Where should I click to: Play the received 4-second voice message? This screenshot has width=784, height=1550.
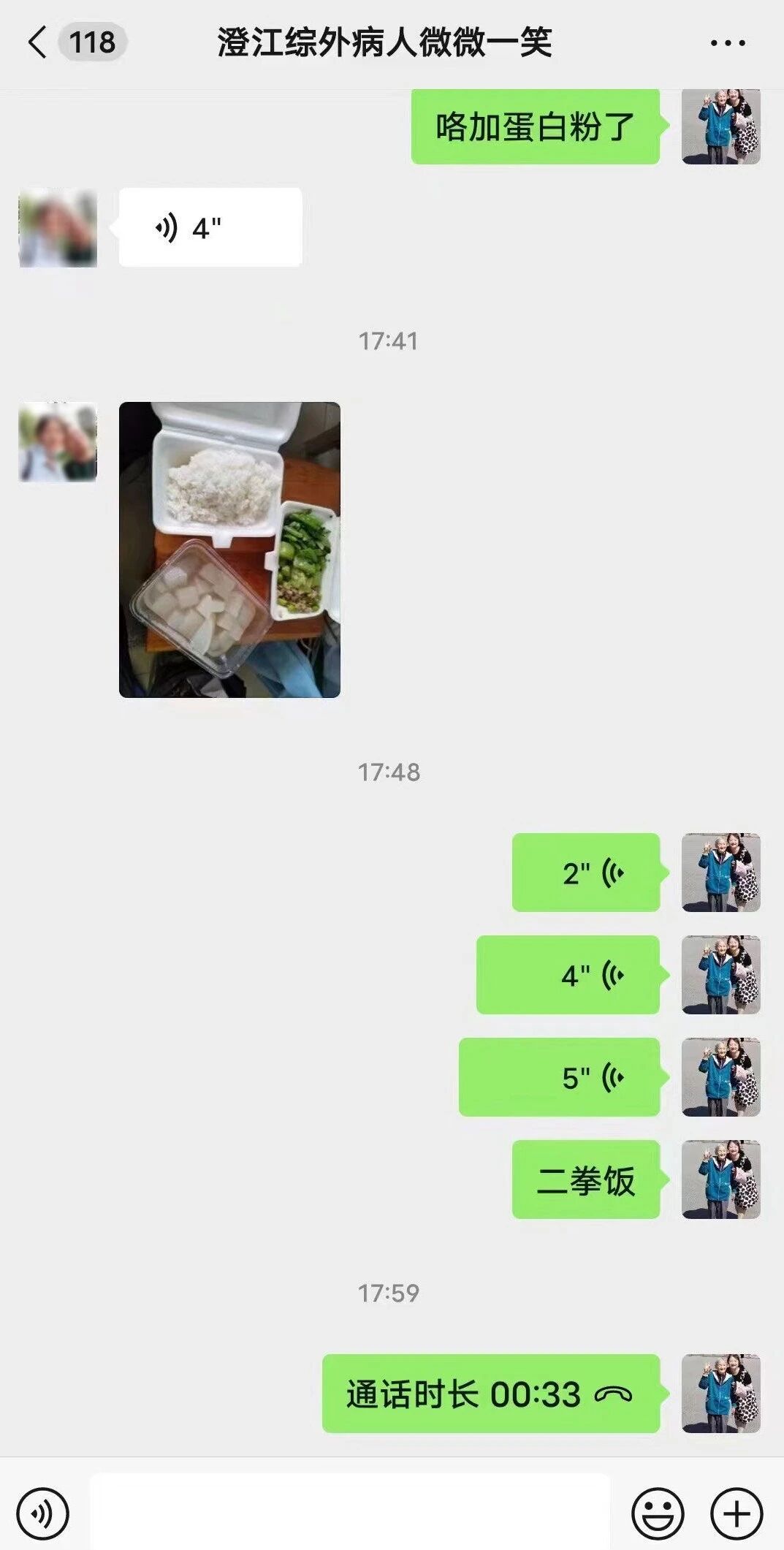point(210,227)
